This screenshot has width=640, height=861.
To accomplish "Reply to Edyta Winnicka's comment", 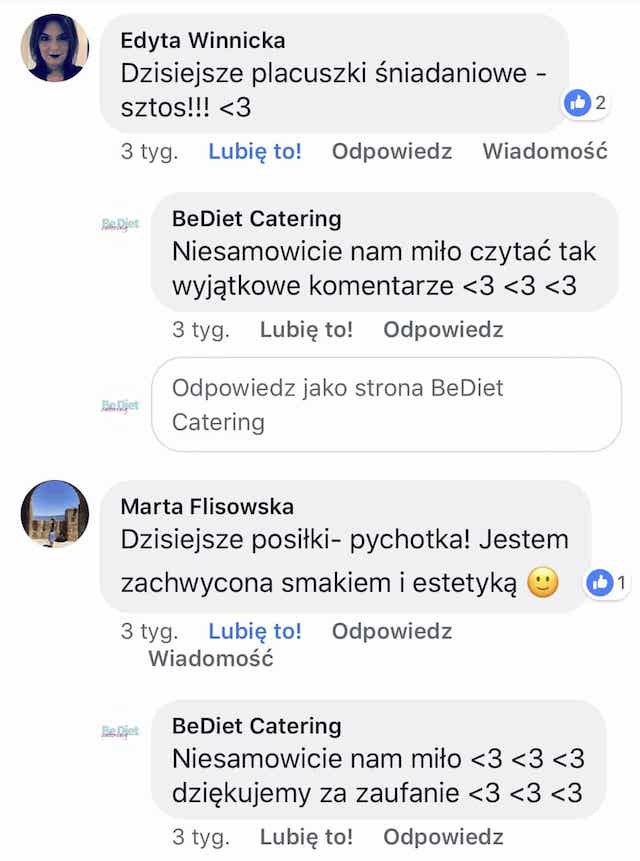I will tap(391, 152).
